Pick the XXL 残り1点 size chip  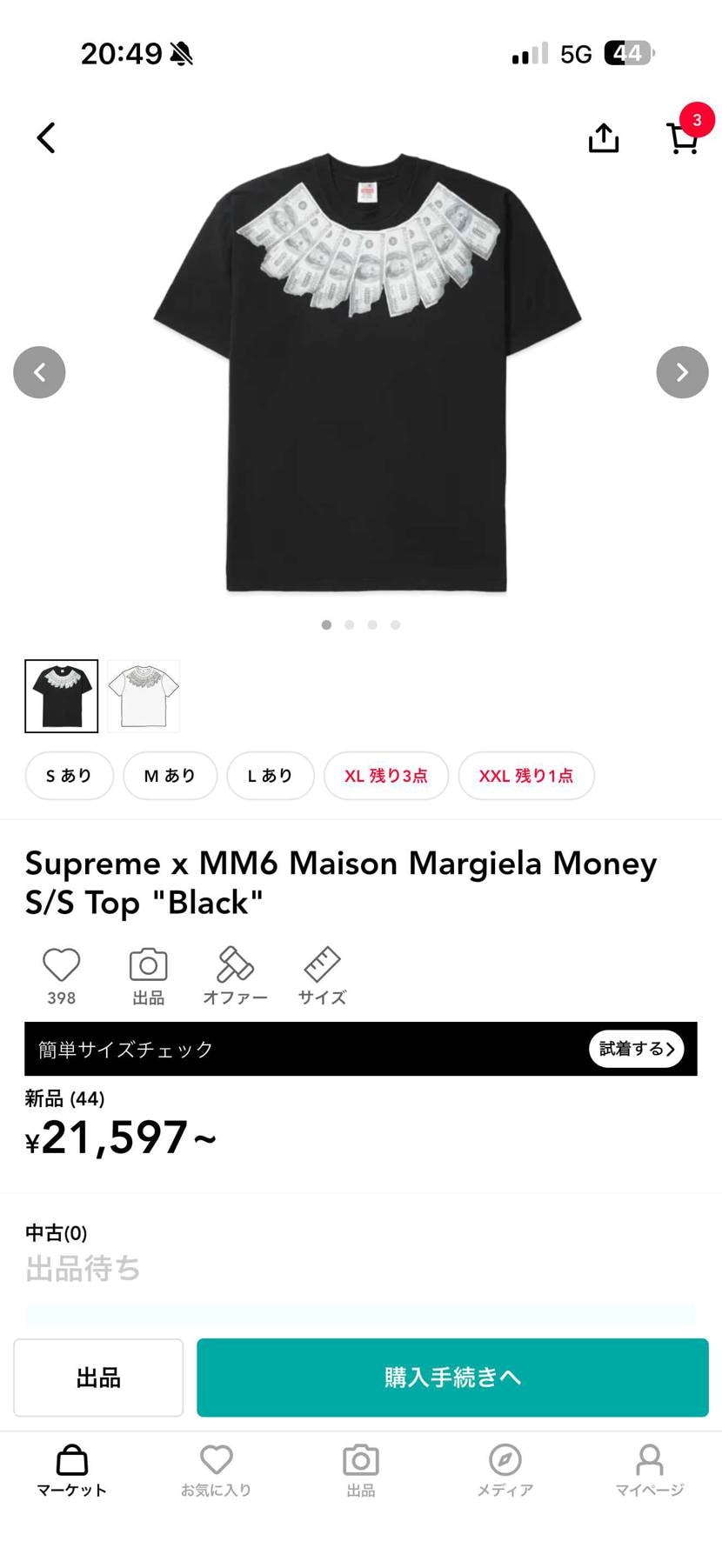tap(526, 775)
